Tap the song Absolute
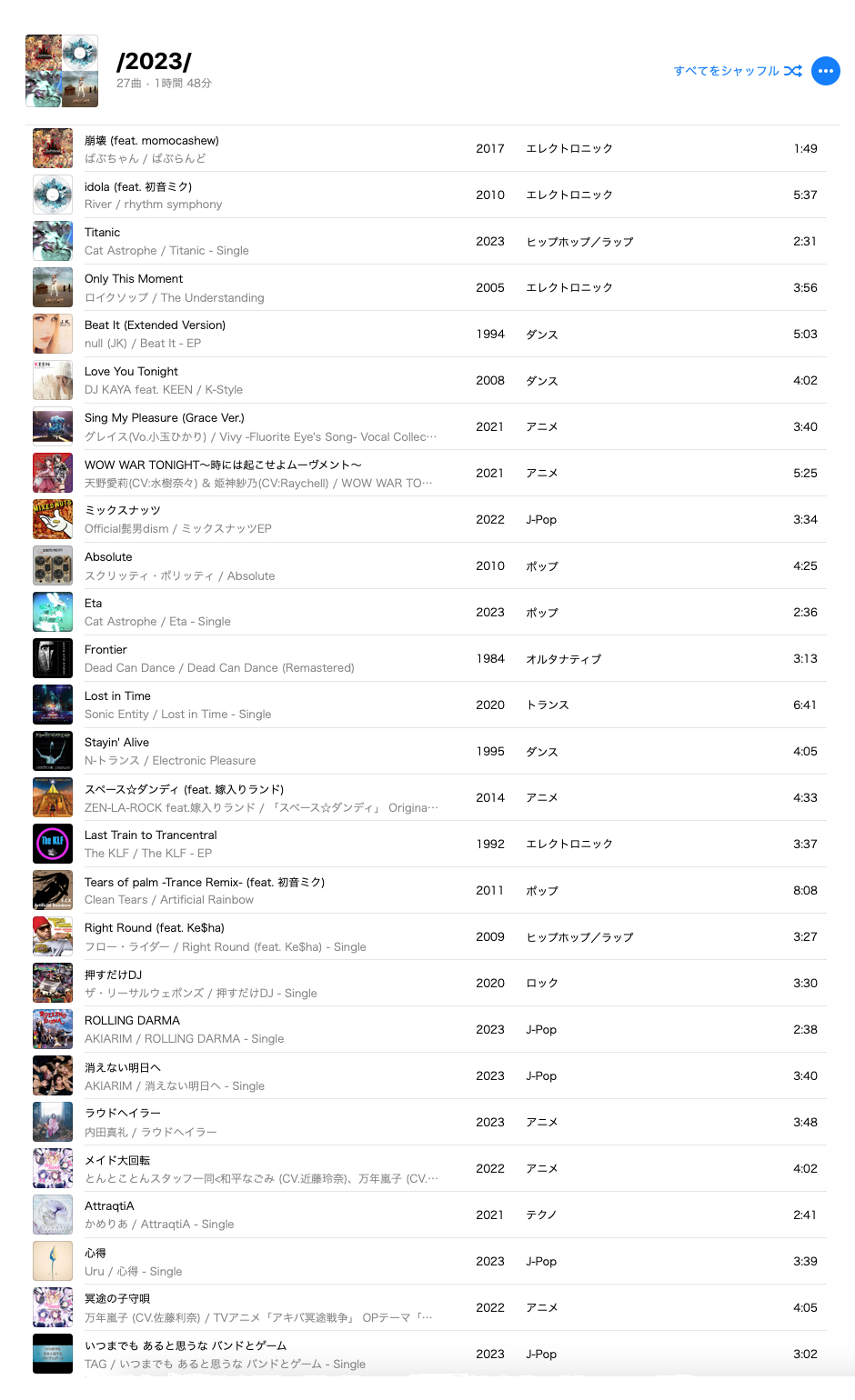 tap(108, 557)
